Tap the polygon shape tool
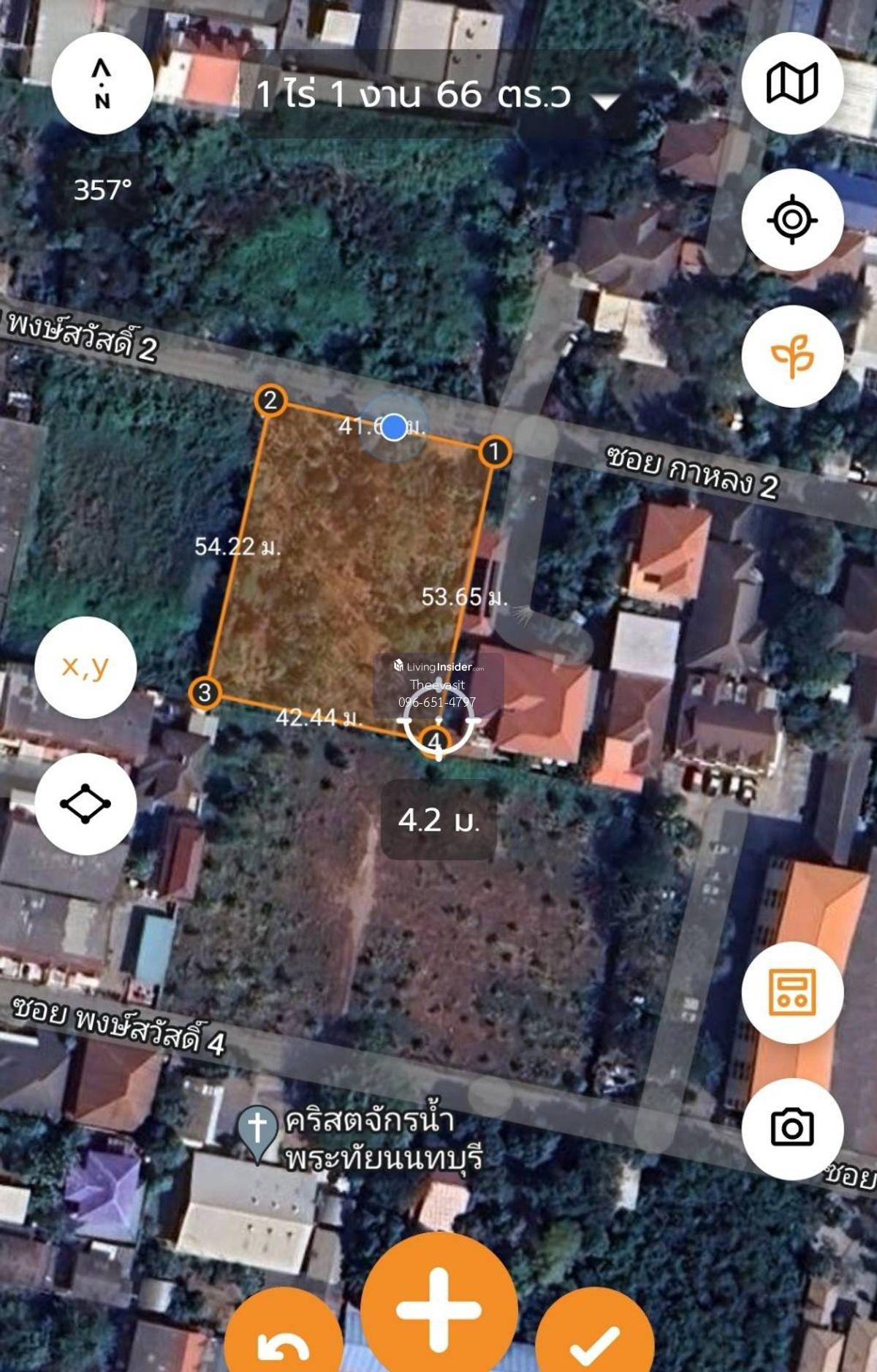Image resolution: width=877 pixels, height=1372 pixels. pos(86,803)
